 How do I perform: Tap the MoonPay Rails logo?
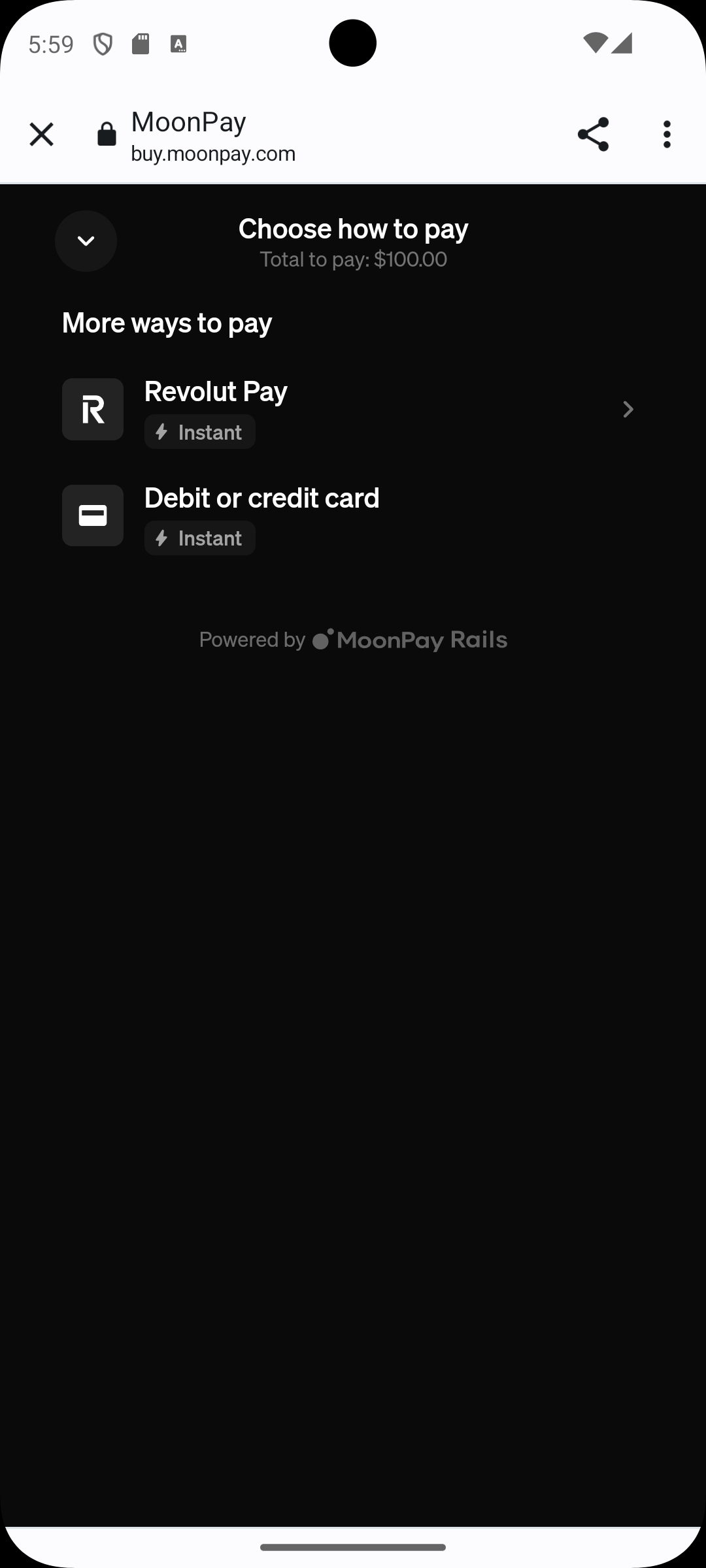coord(408,639)
